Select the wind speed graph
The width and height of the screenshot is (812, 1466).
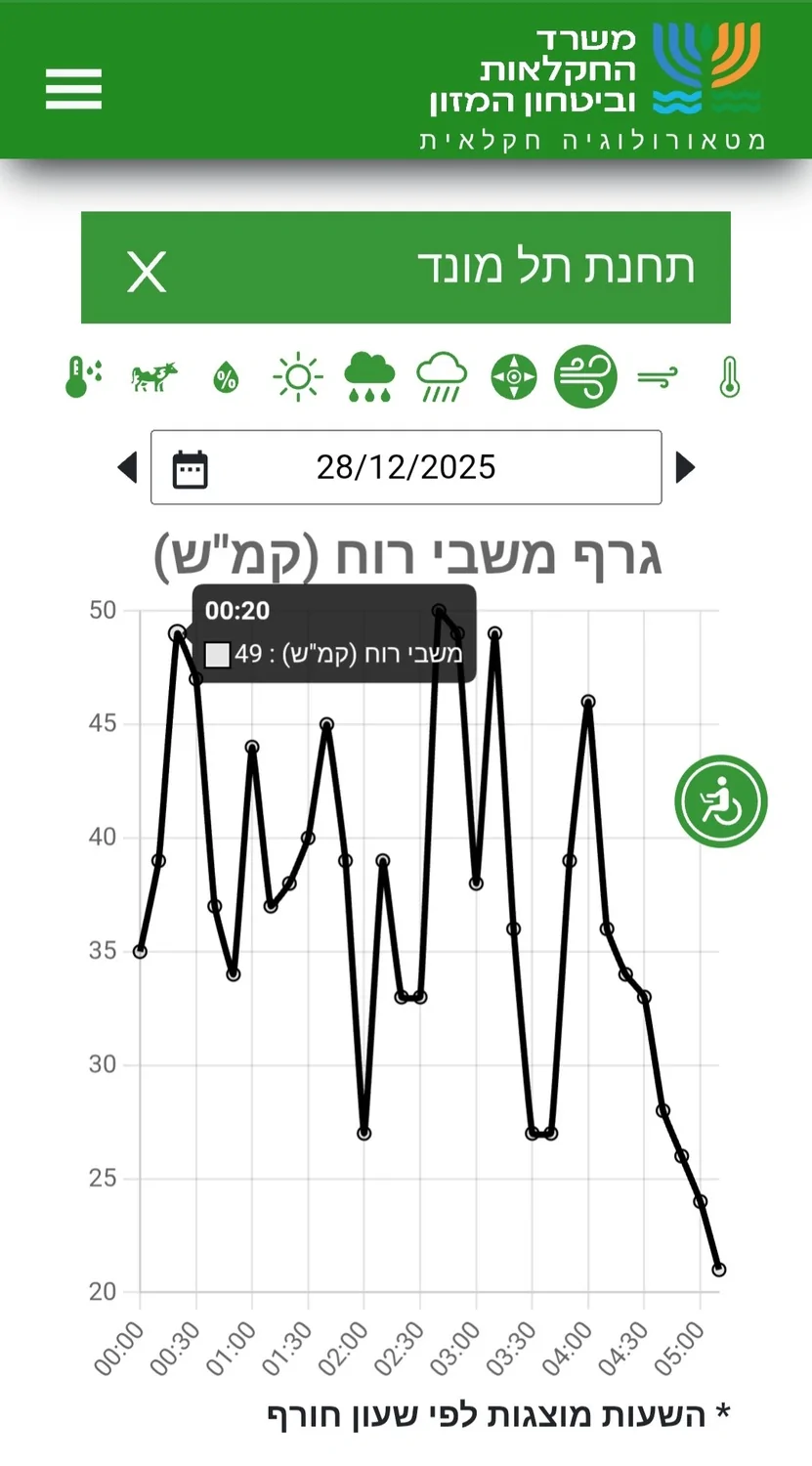(658, 377)
